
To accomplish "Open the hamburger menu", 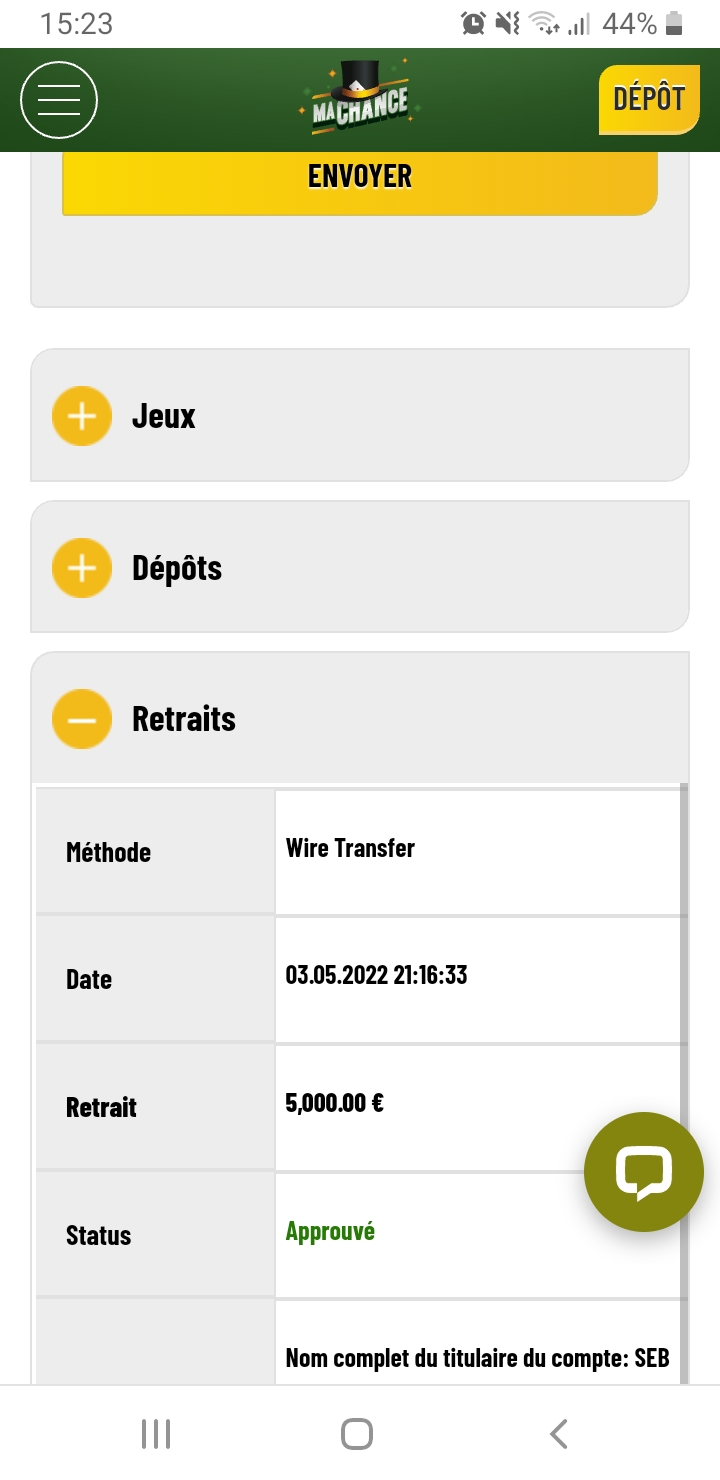I will [59, 100].
